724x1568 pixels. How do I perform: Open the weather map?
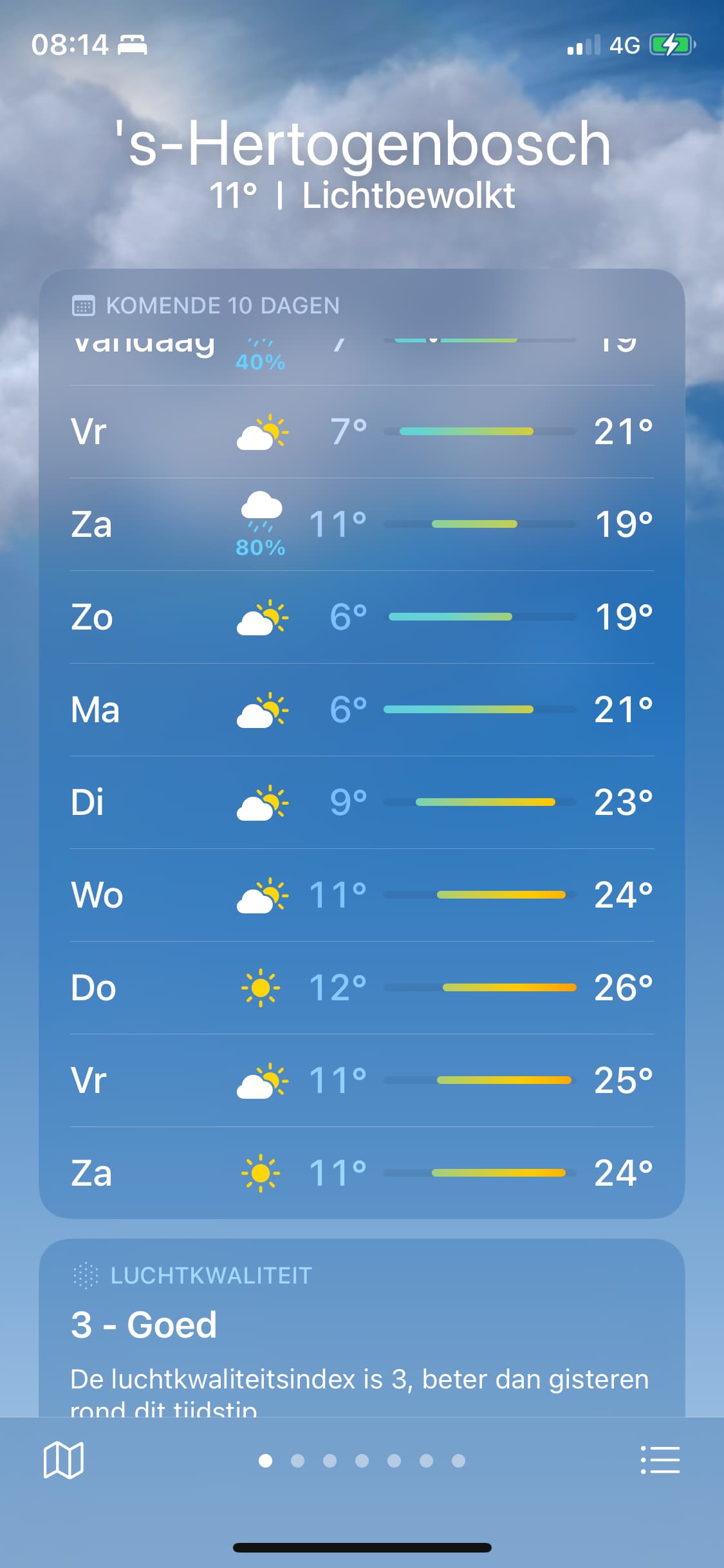tap(64, 1460)
